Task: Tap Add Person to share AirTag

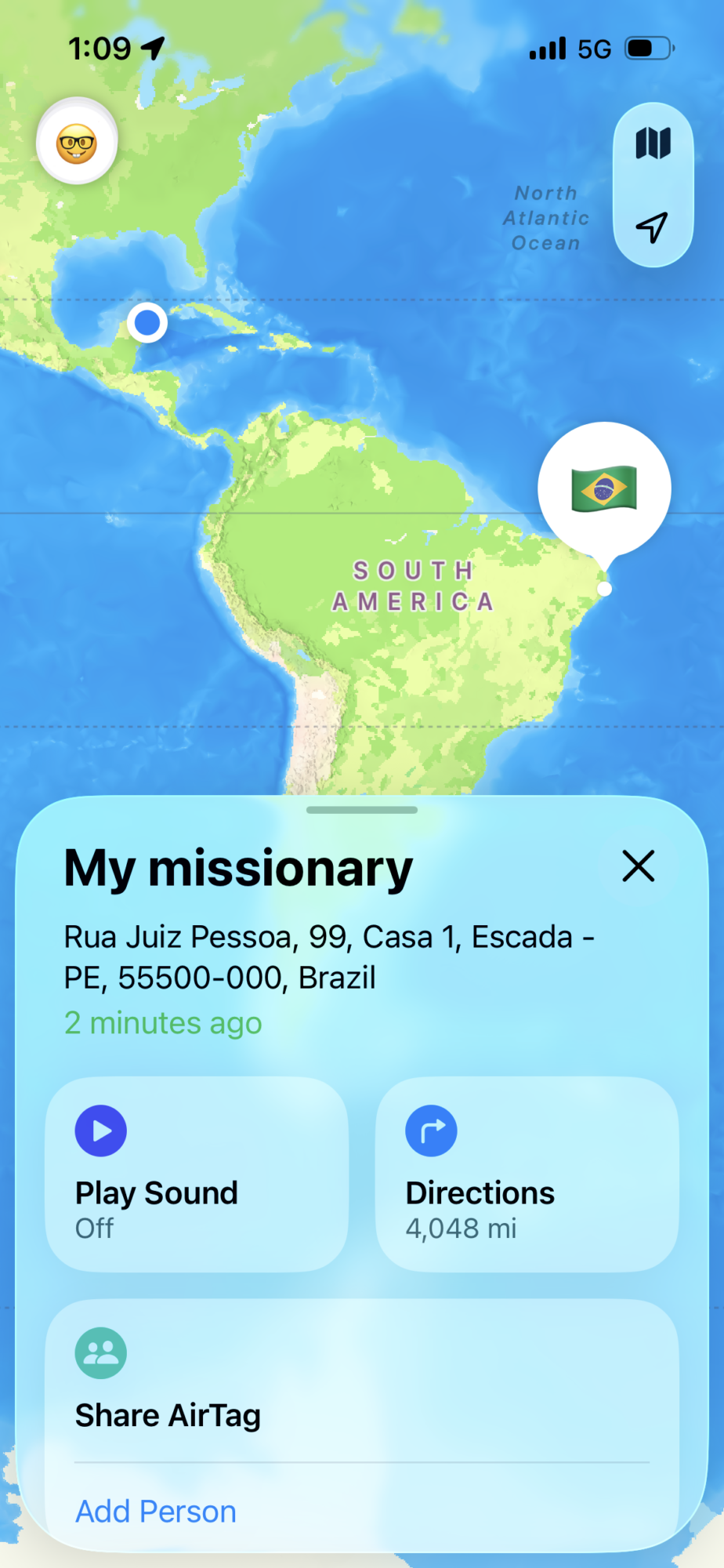Action: point(156,1511)
